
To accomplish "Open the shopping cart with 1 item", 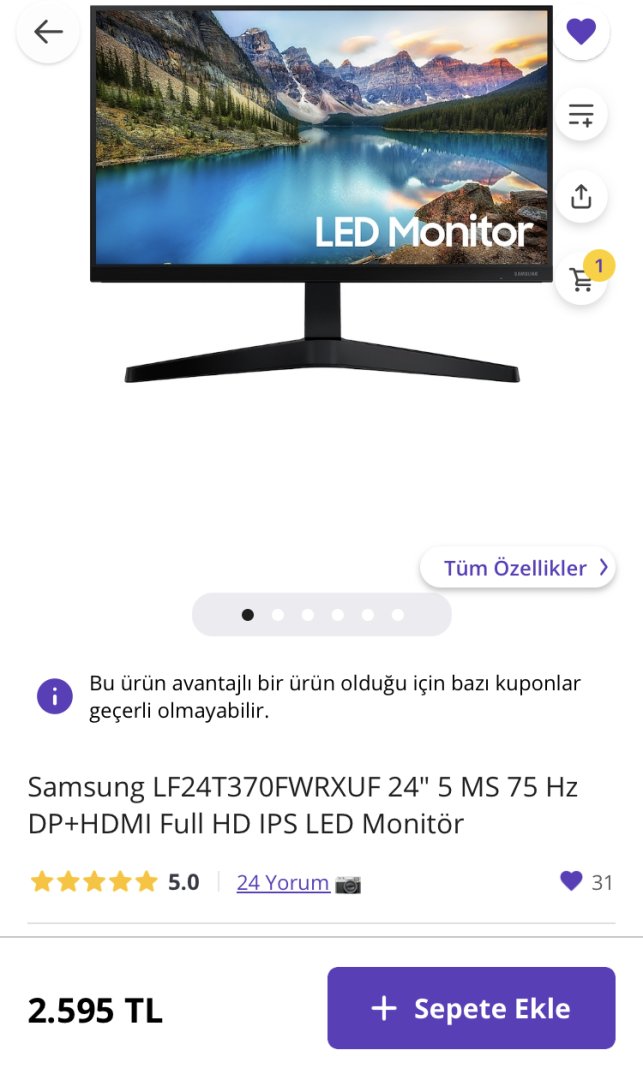I will point(581,279).
